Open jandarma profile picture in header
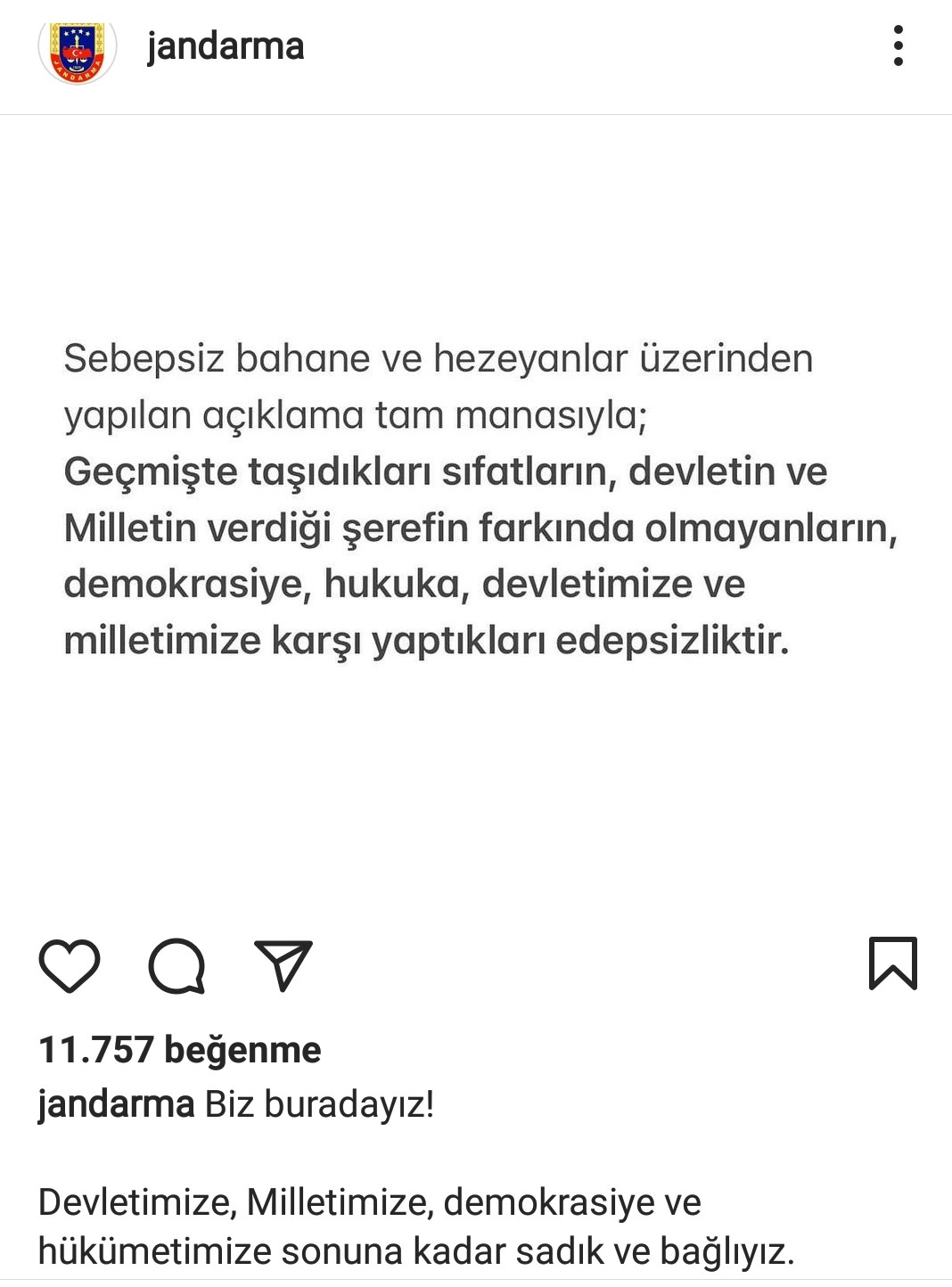The height and width of the screenshot is (1287, 952). coord(78,50)
